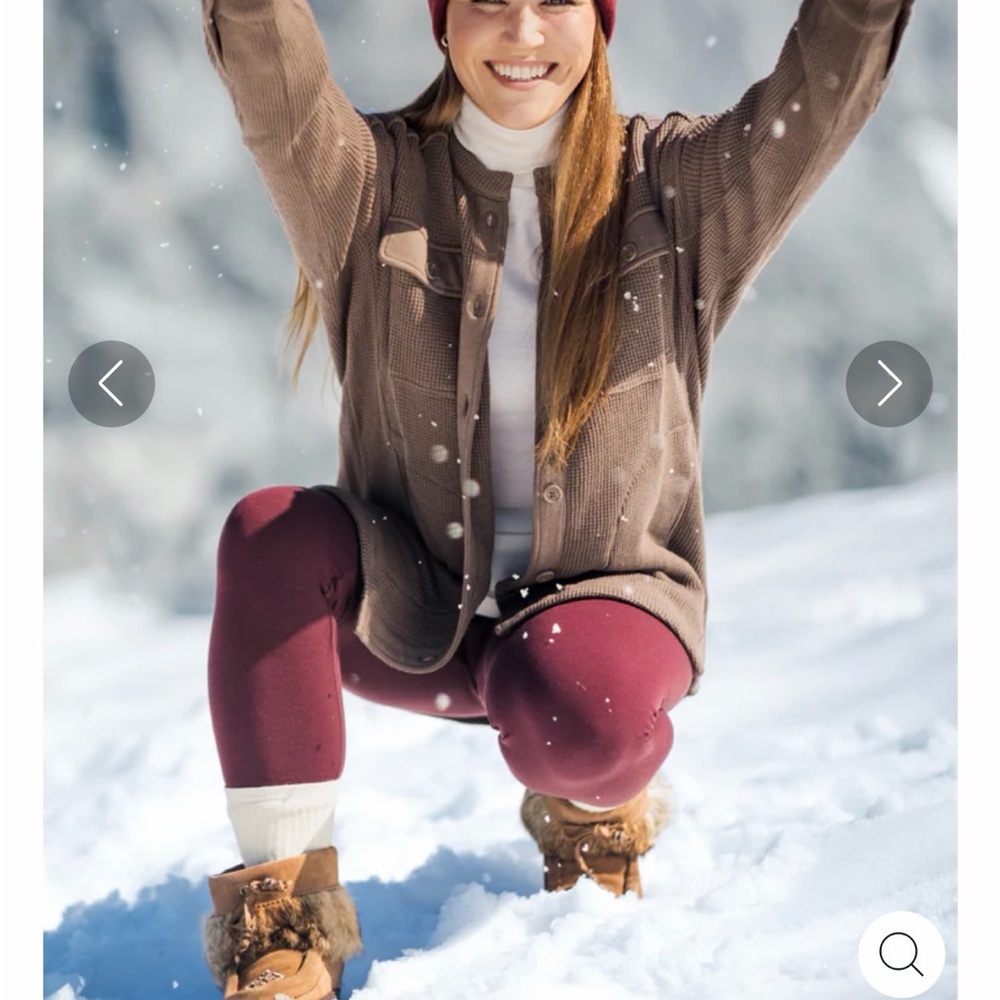Show the next product image
The height and width of the screenshot is (1000, 1000).
coord(889,384)
